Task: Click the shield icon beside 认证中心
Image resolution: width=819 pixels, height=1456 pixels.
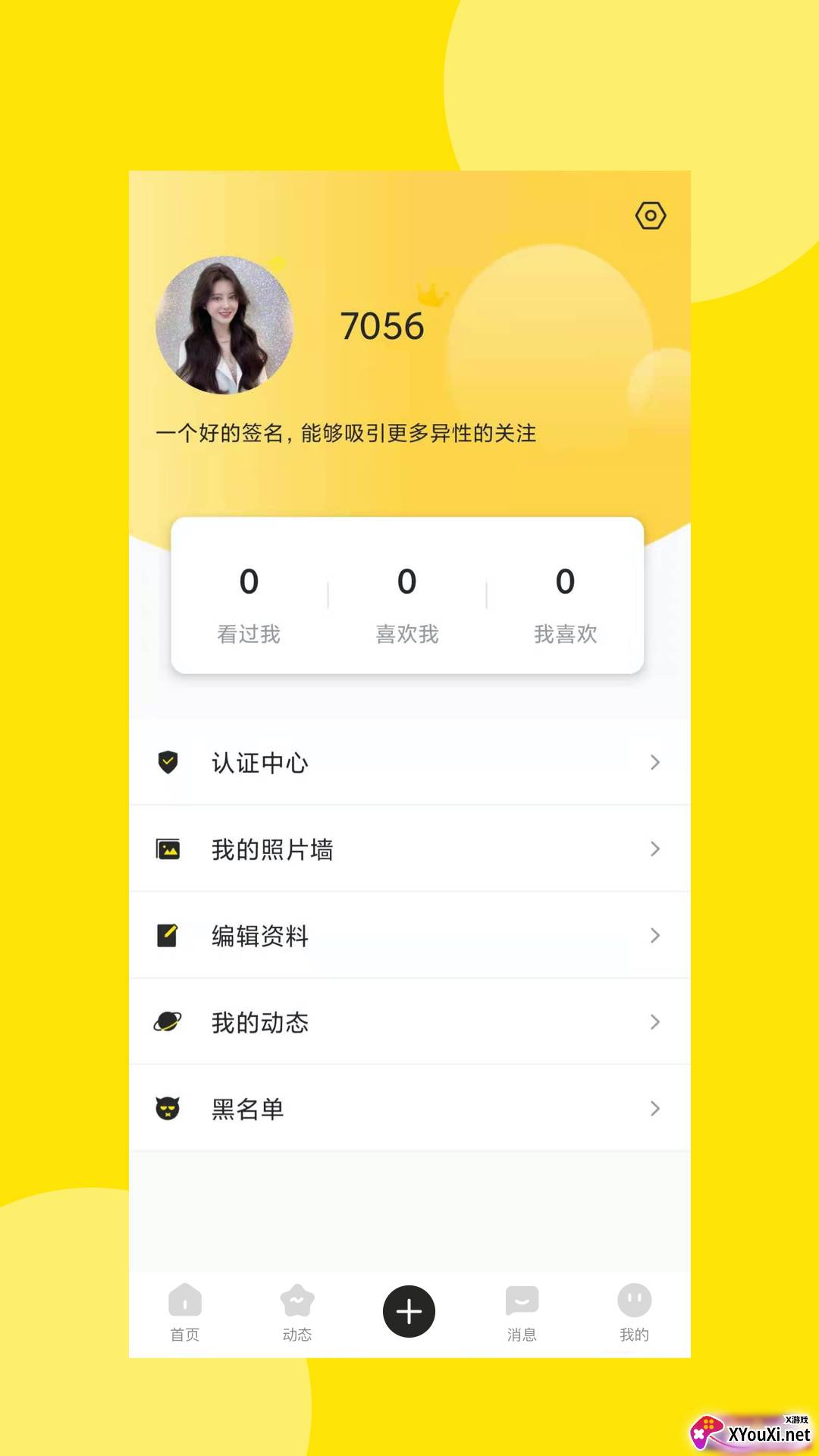Action: pyautogui.click(x=168, y=762)
